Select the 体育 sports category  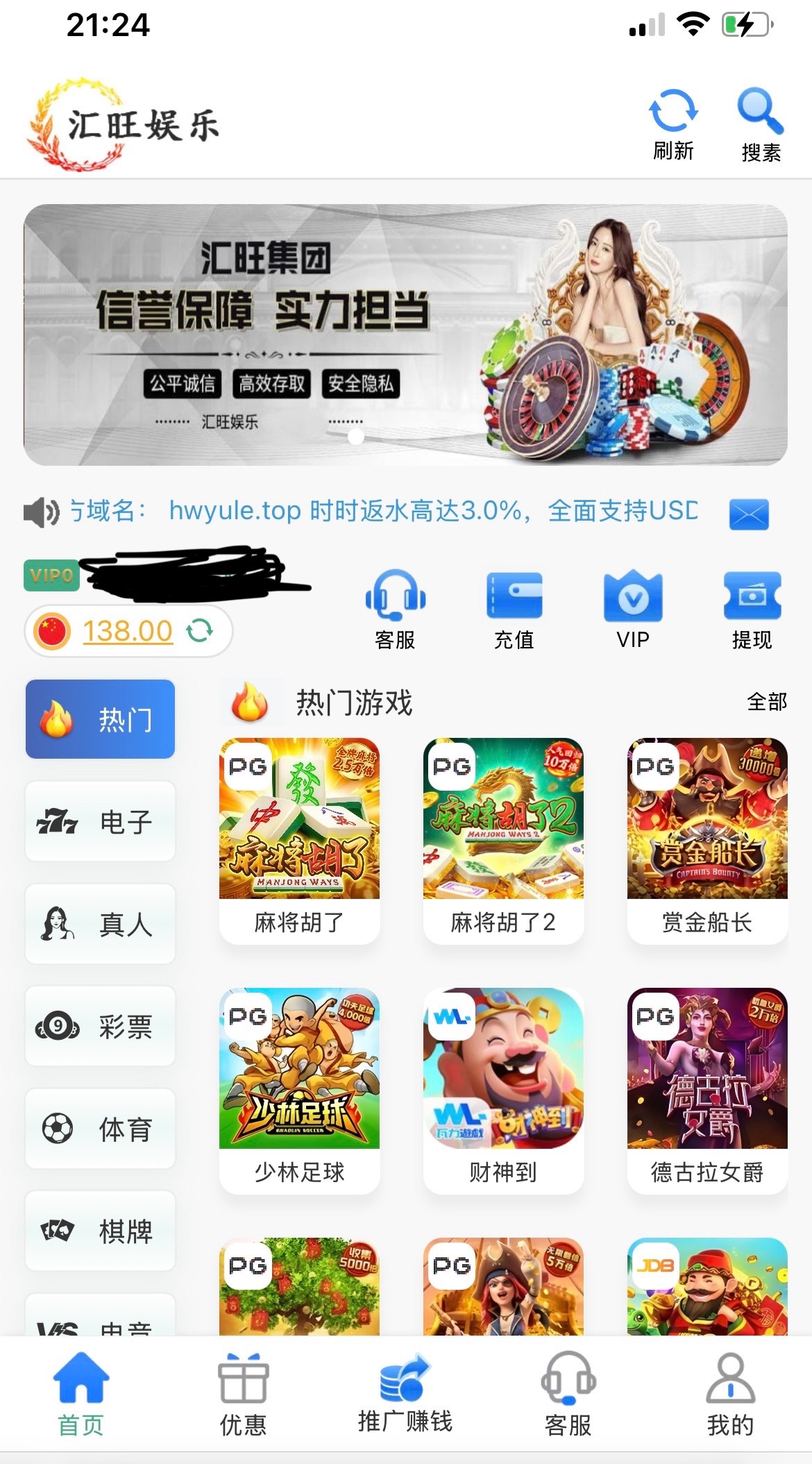(x=101, y=1129)
